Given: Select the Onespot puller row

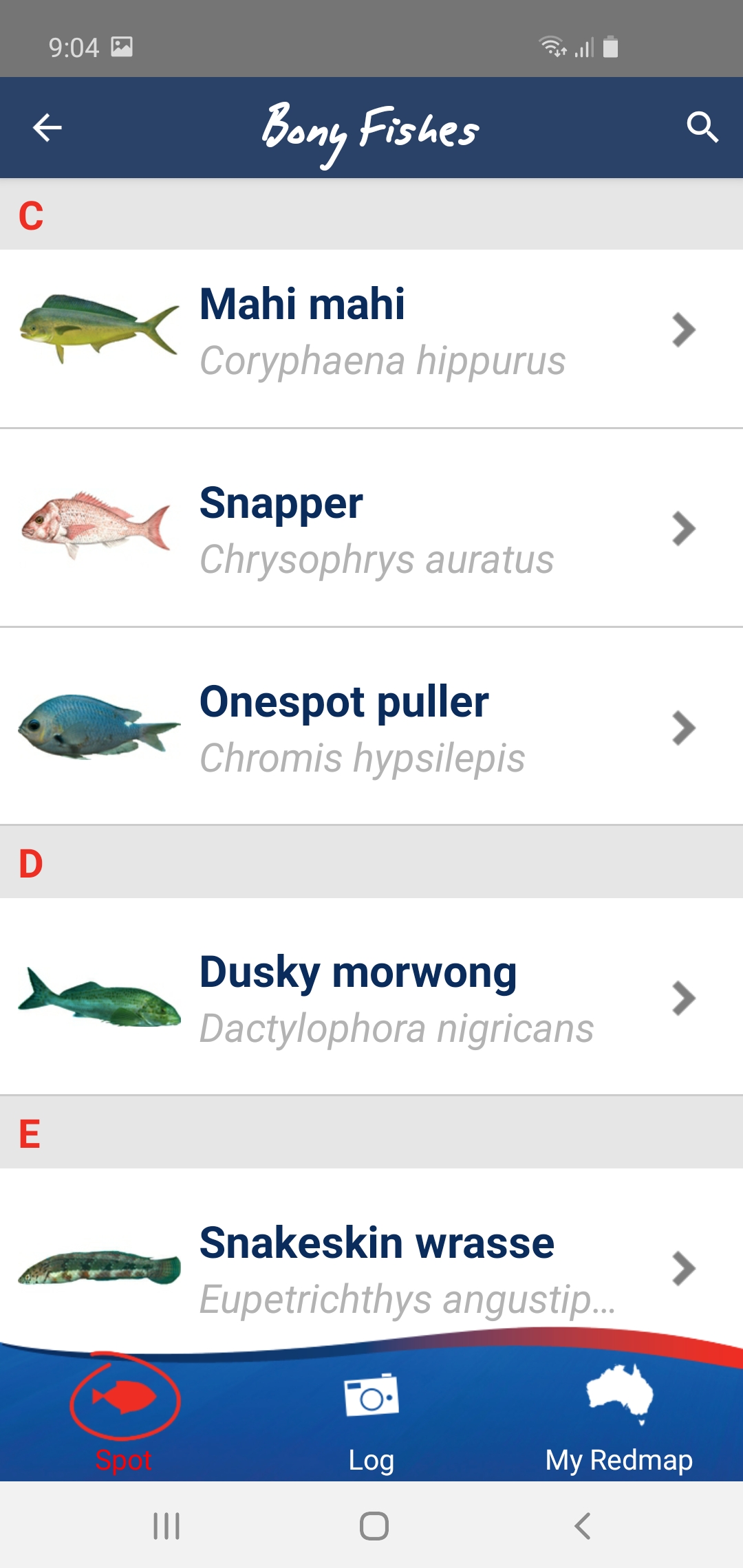Looking at the screenshot, I should pyautogui.click(x=371, y=728).
